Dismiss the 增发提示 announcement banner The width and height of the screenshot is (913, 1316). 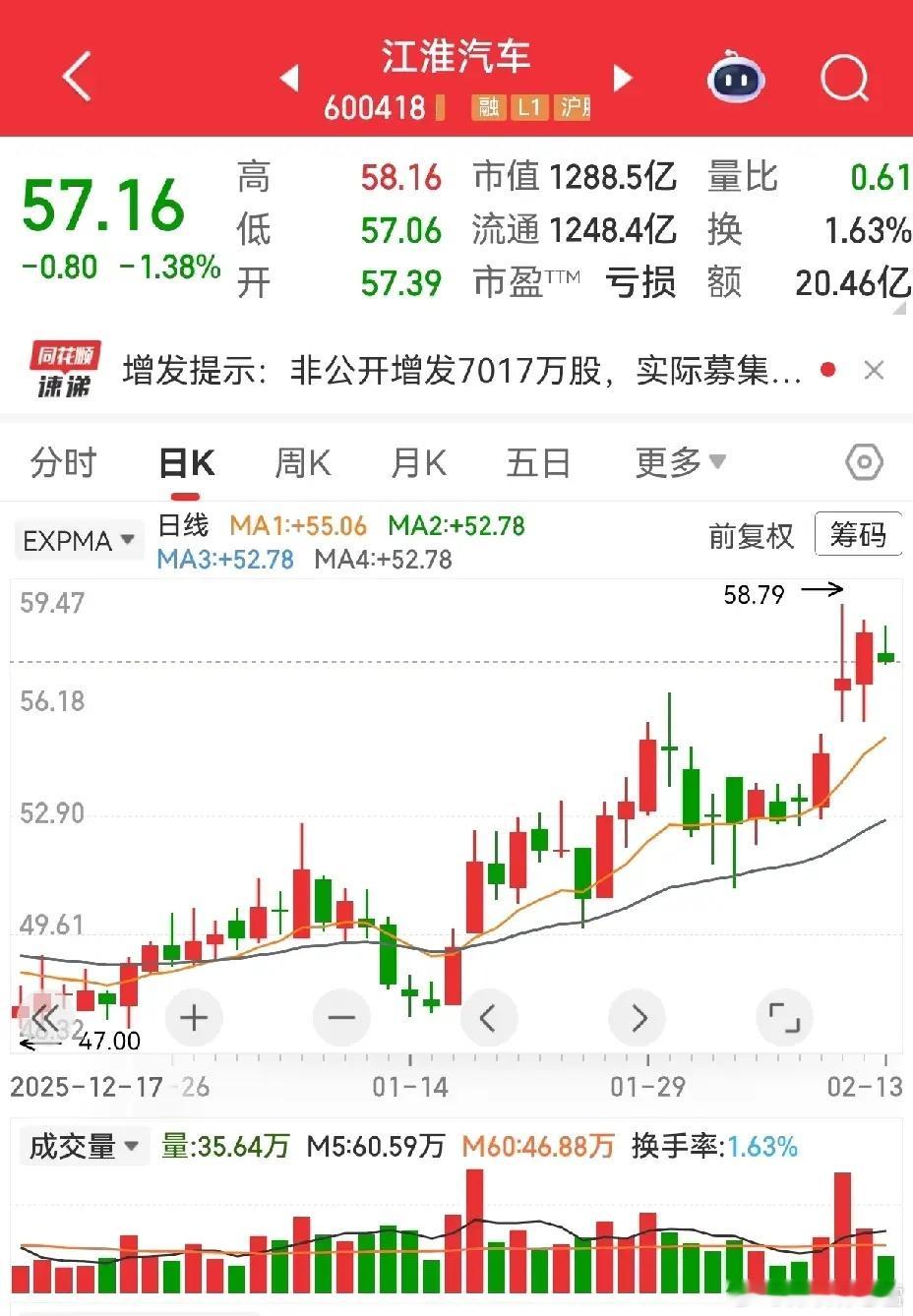point(874,370)
